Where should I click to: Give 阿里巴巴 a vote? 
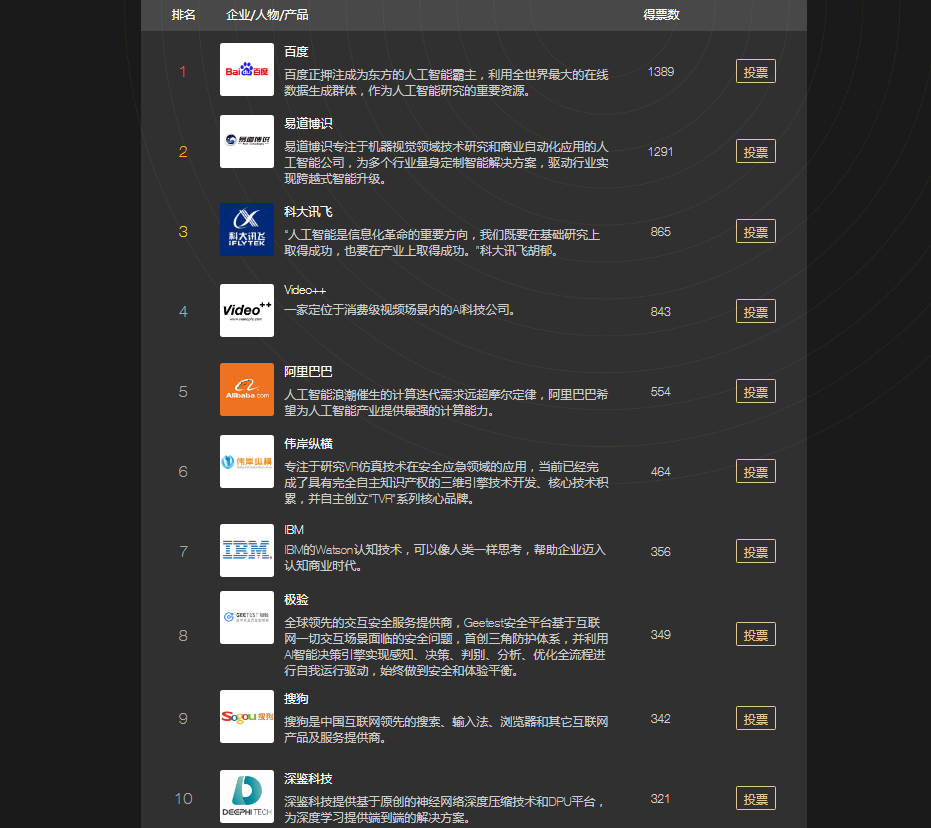pos(755,391)
